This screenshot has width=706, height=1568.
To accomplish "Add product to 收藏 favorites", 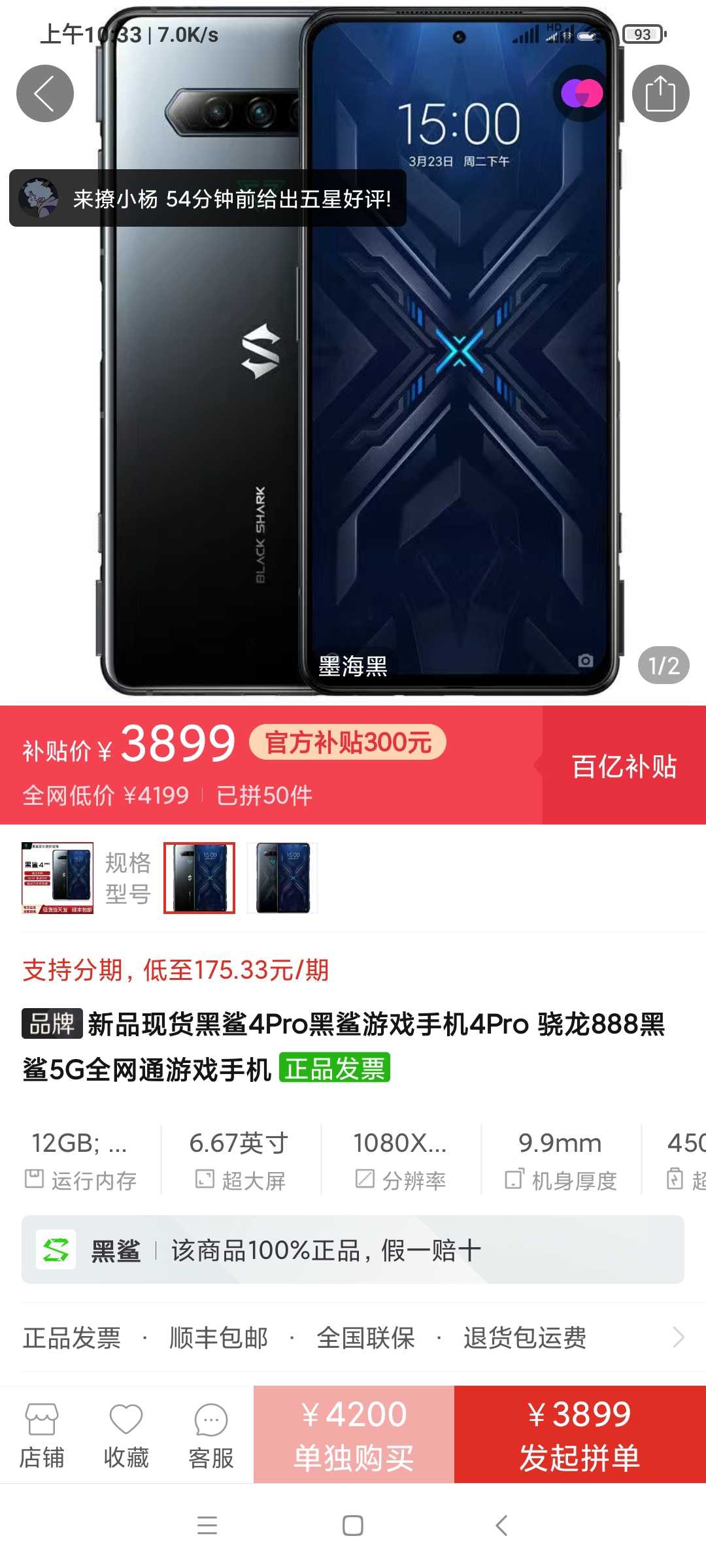I will click(x=126, y=1435).
